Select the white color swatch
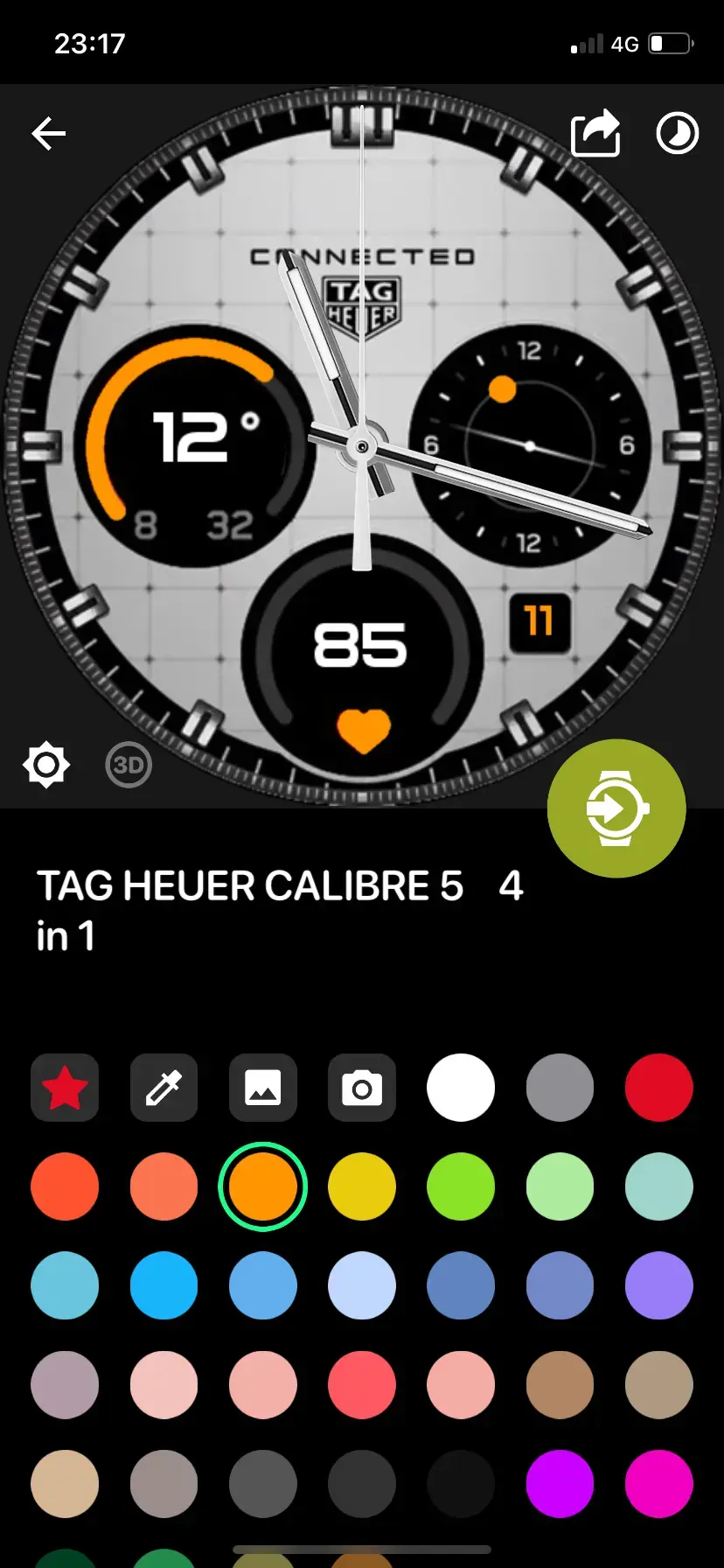 pos(461,1088)
